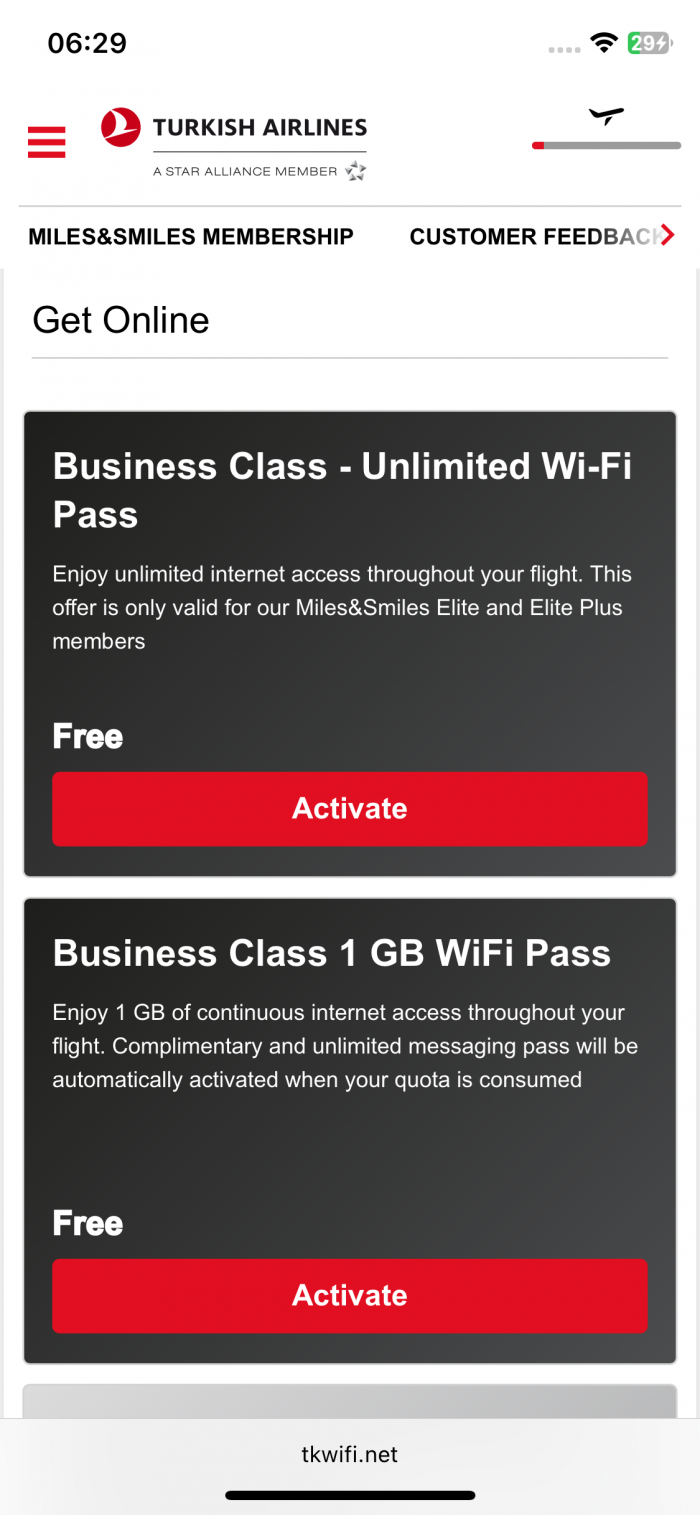Open the Miles&Smiles Membership tab

tap(191, 237)
